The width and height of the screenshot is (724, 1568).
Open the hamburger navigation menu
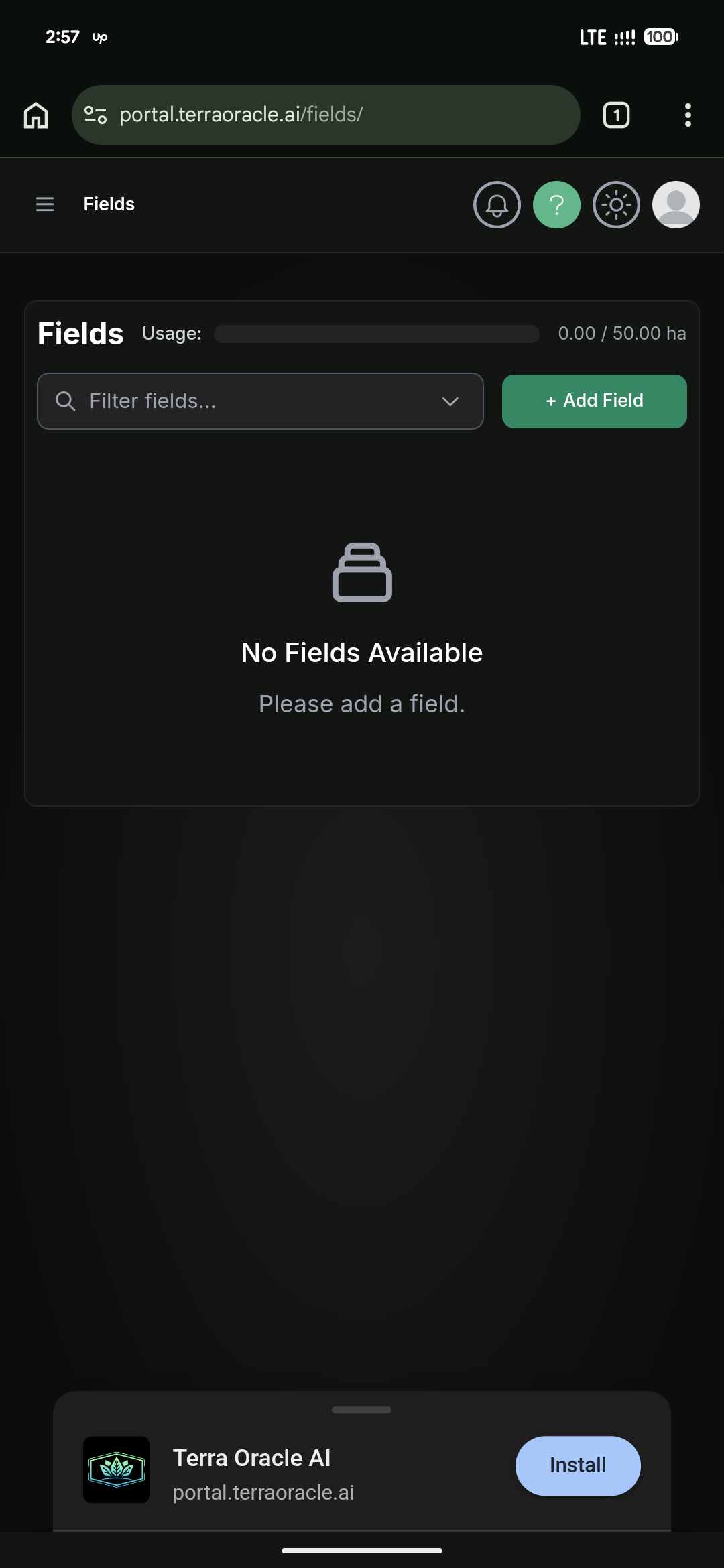tap(44, 204)
